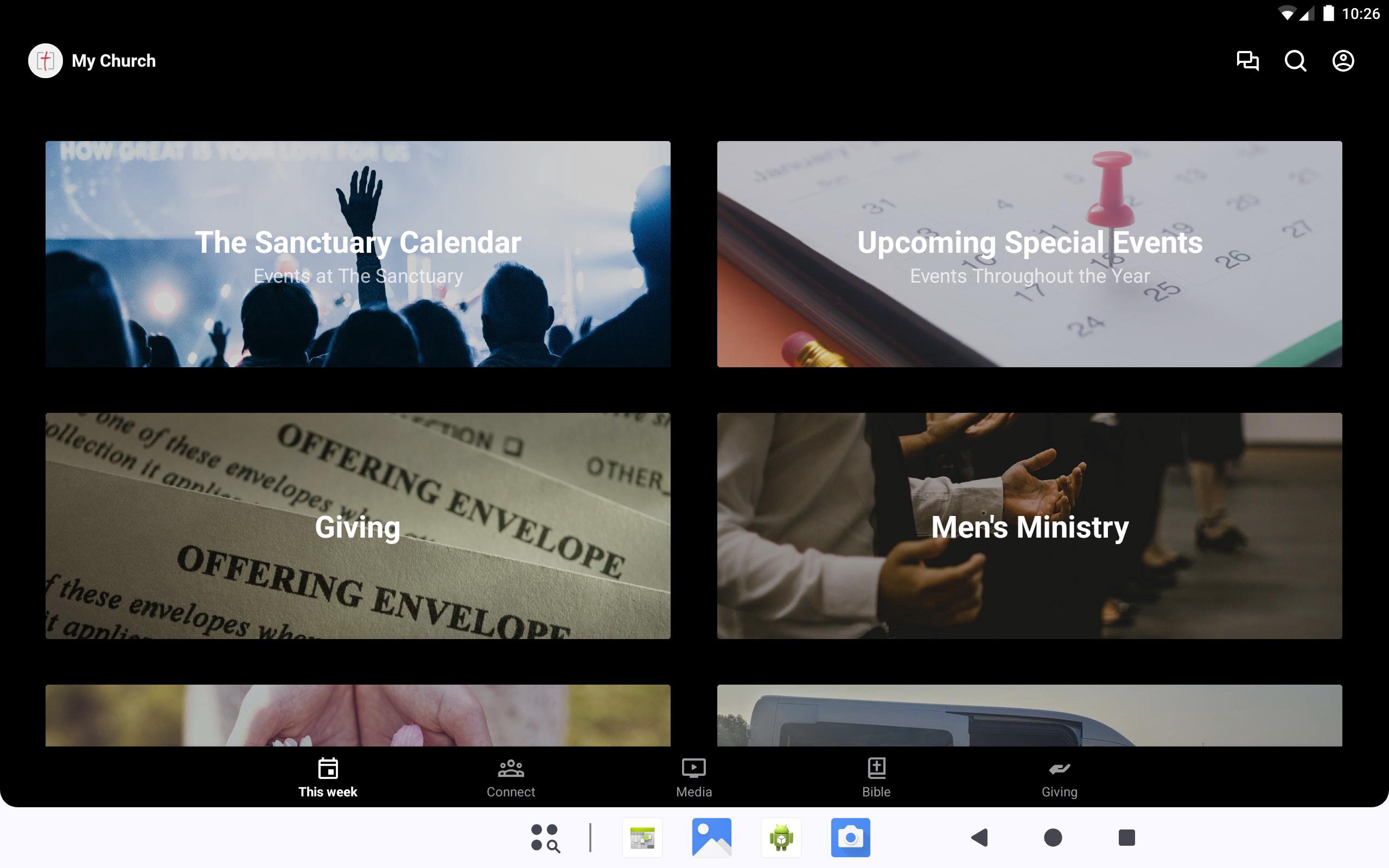Open The Sanctuary Calendar card
This screenshot has width=1389, height=868.
point(358,254)
